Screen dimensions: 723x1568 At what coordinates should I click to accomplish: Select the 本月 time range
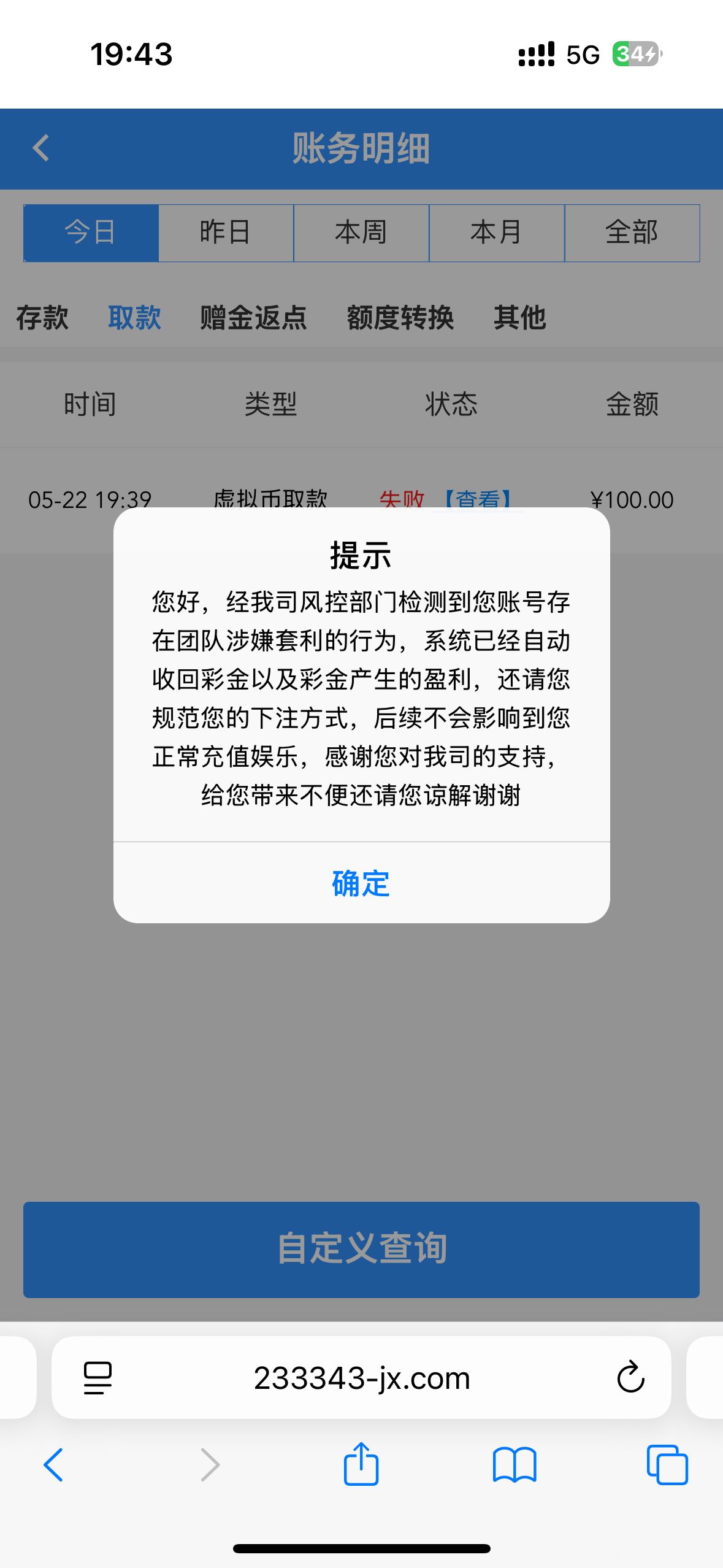(x=497, y=233)
